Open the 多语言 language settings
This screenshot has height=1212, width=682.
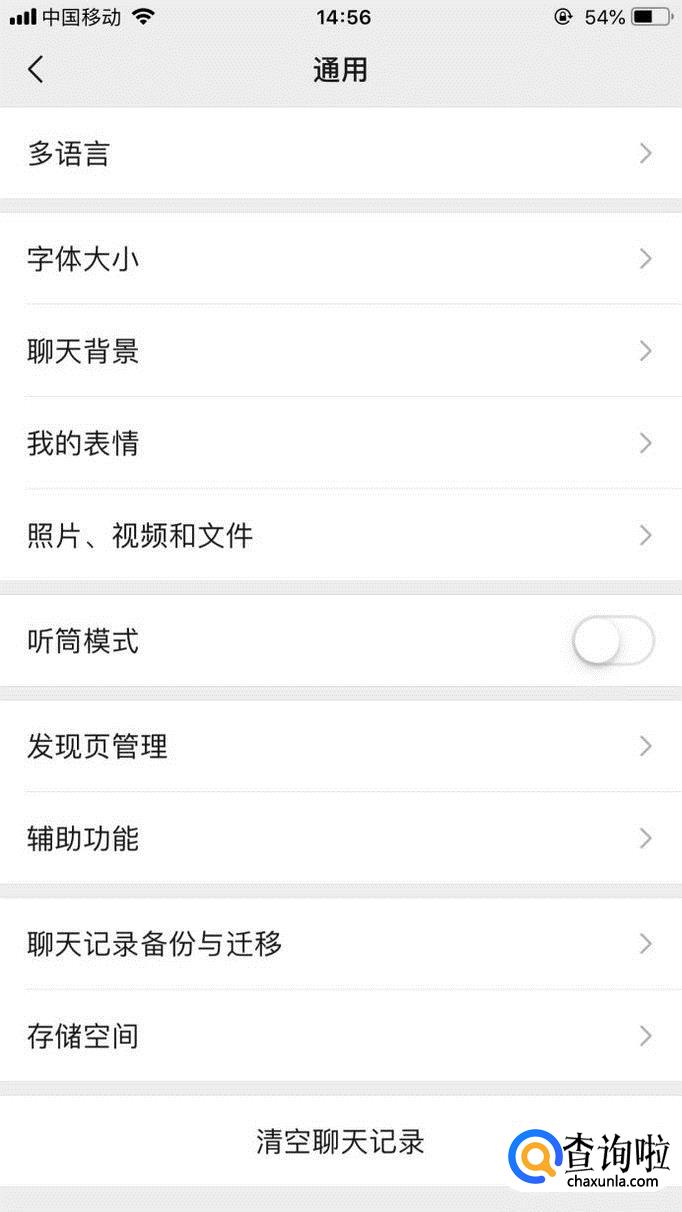[x=340, y=153]
